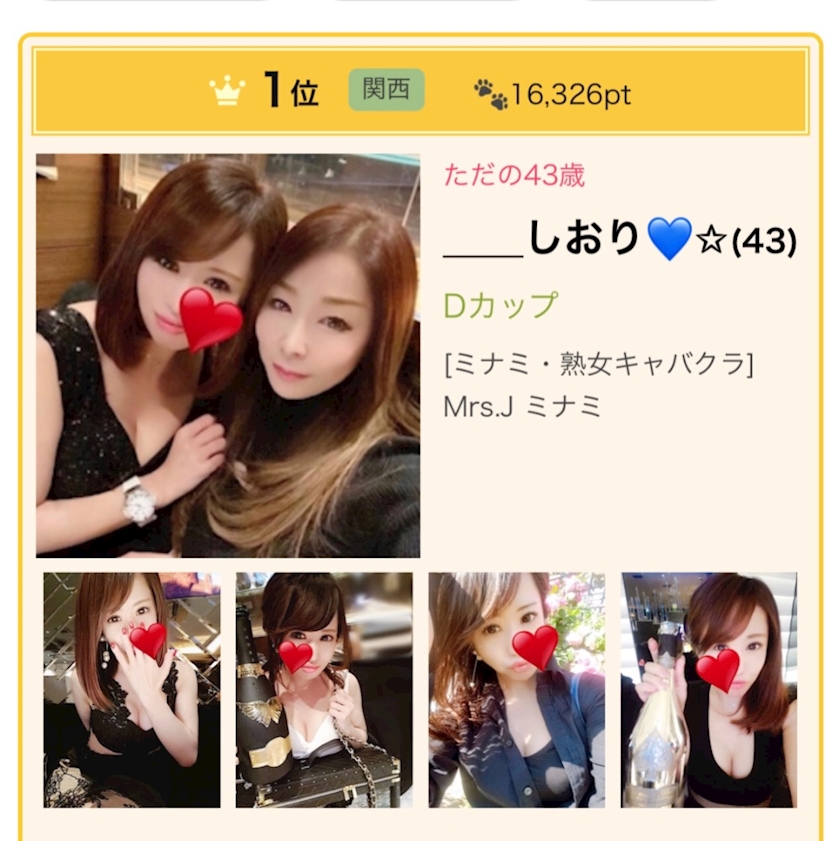This screenshot has width=840, height=841.
Task: Select the 関西 region tag
Action: point(387,90)
